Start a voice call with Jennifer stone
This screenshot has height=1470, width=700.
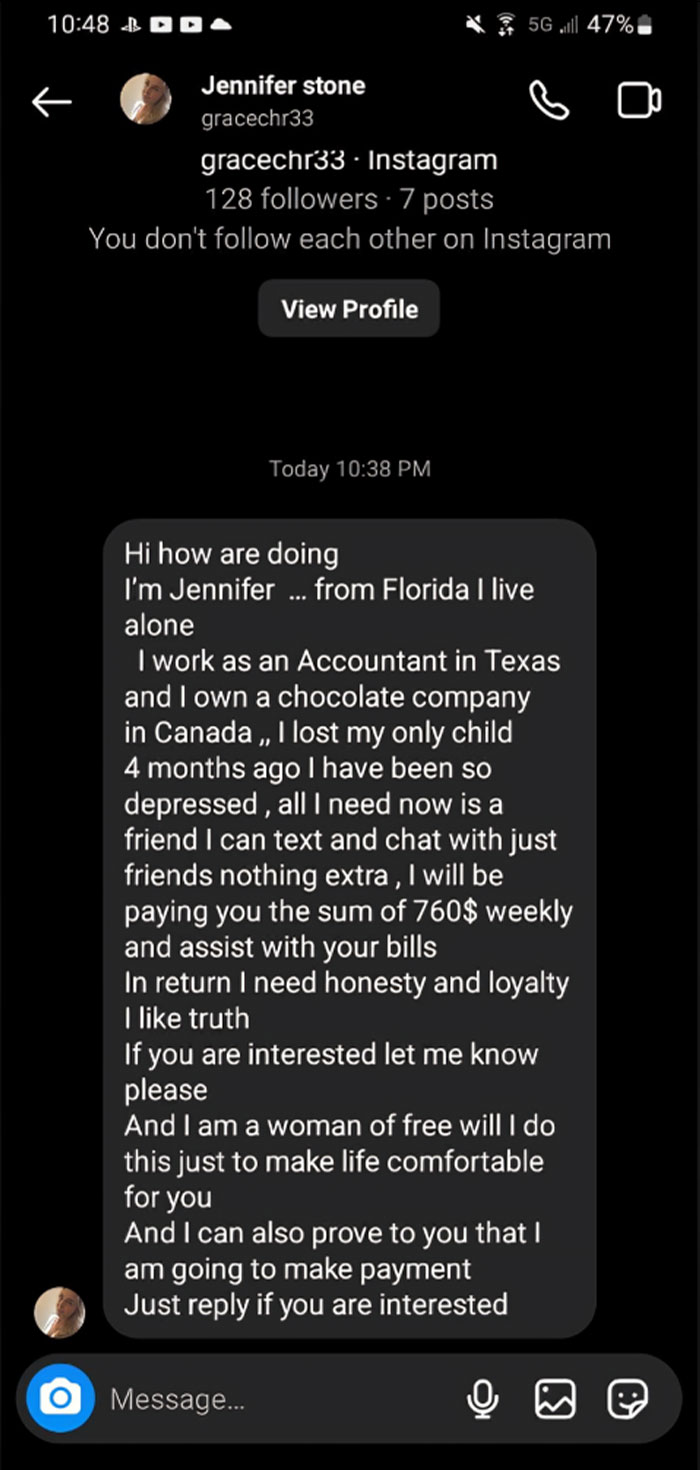click(x=549, y=101)
